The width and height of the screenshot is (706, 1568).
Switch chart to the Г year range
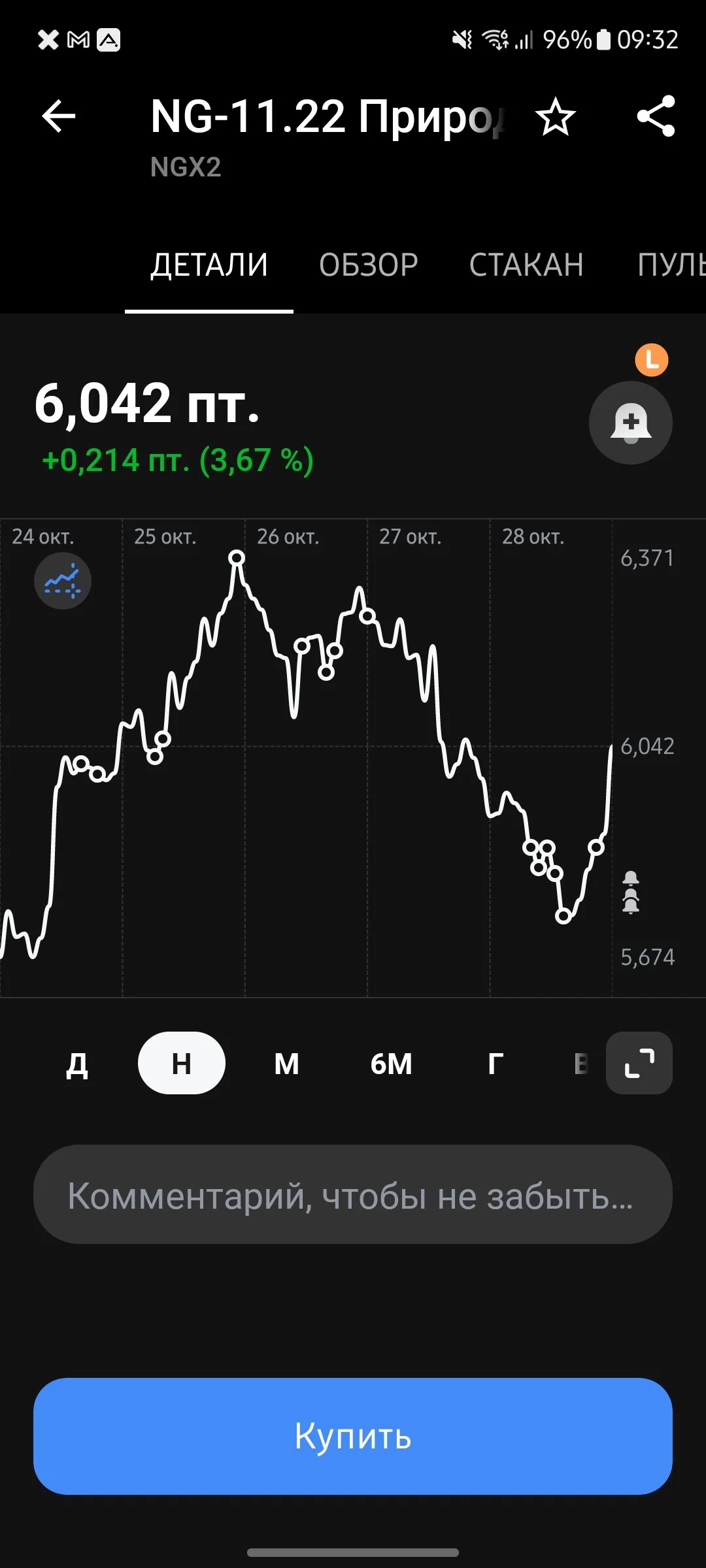coord(496,1064)
